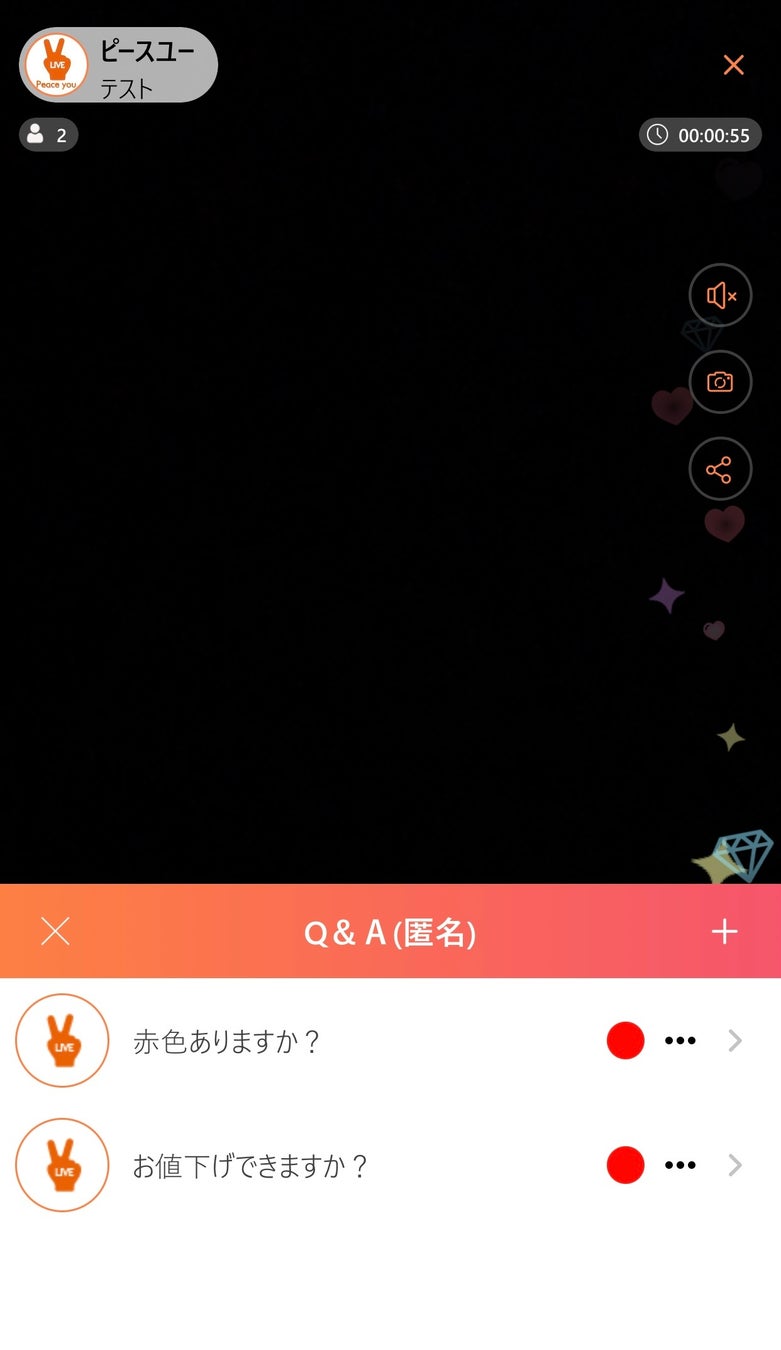Add a new anonymous question
Screen dimensions: 781x1350
point(724,931)
